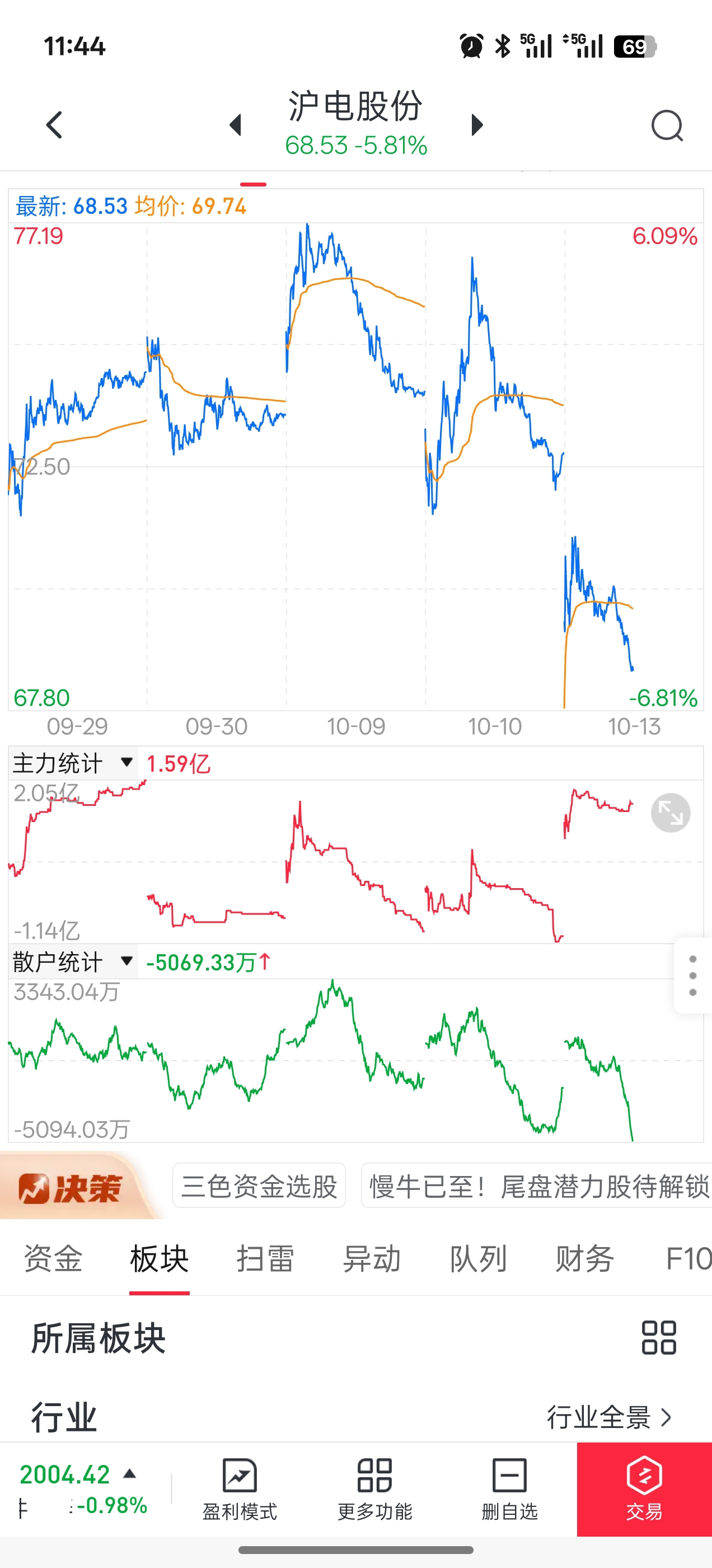The image size is (712, 1568).
Task: Switch to the 队列 tab
Action: 479,1259
